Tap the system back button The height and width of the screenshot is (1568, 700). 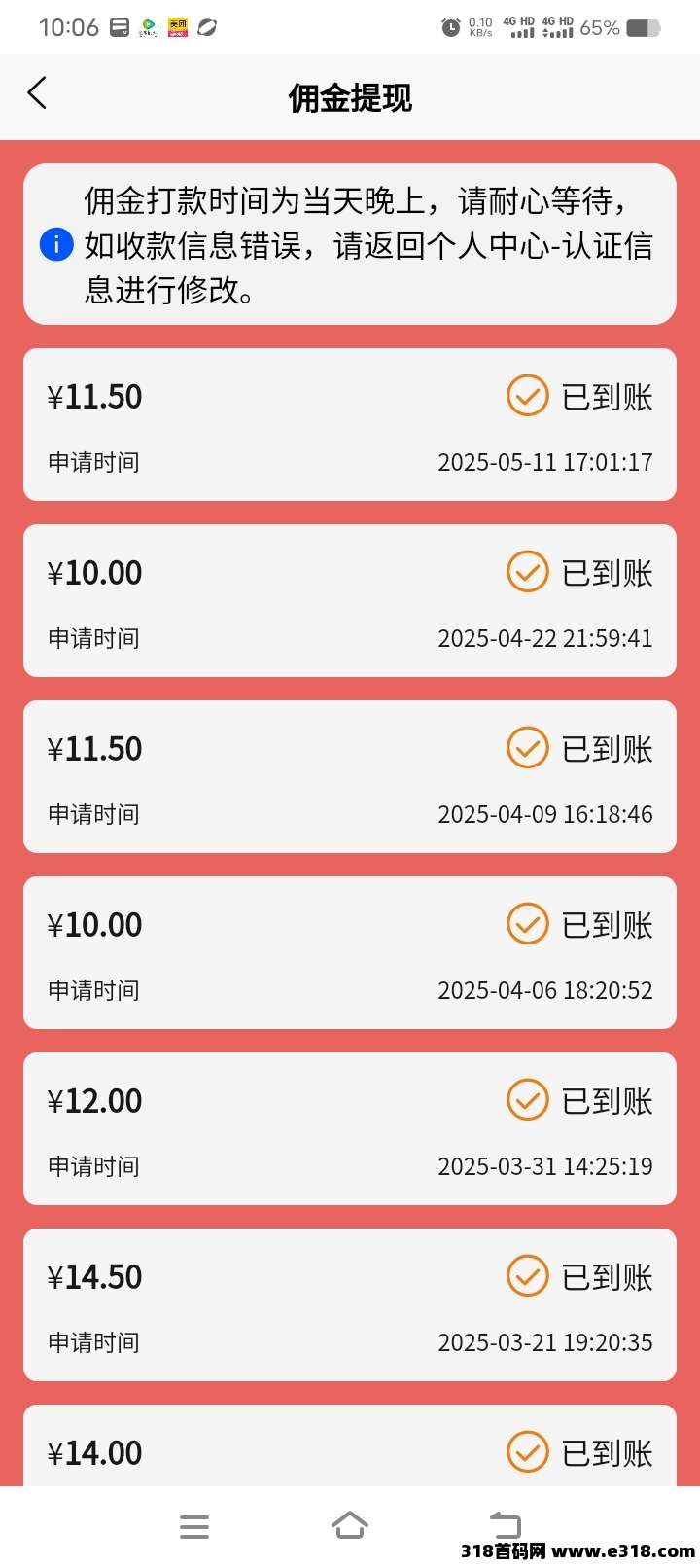[x=505, y=1524]
